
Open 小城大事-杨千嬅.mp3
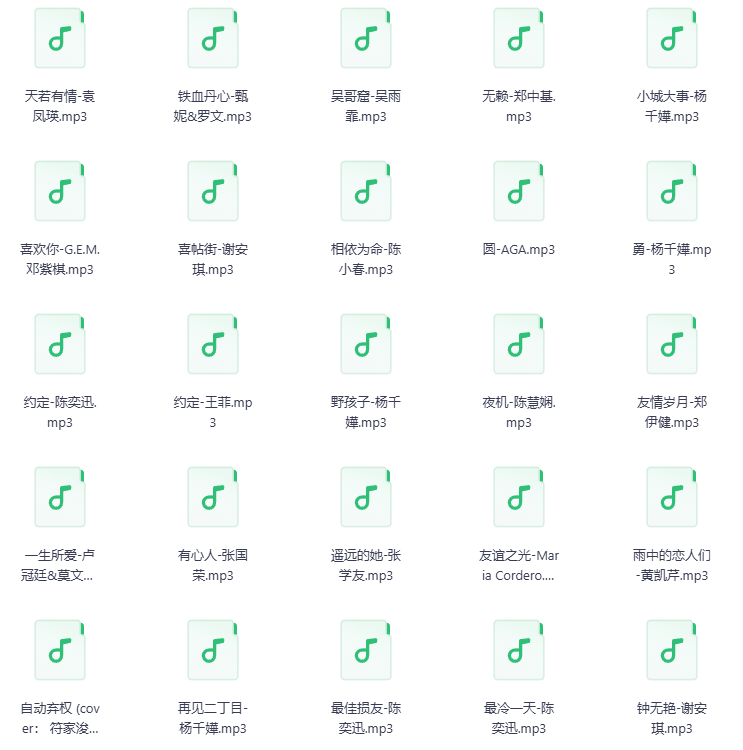pyautogui.click(x=672, y=38)
